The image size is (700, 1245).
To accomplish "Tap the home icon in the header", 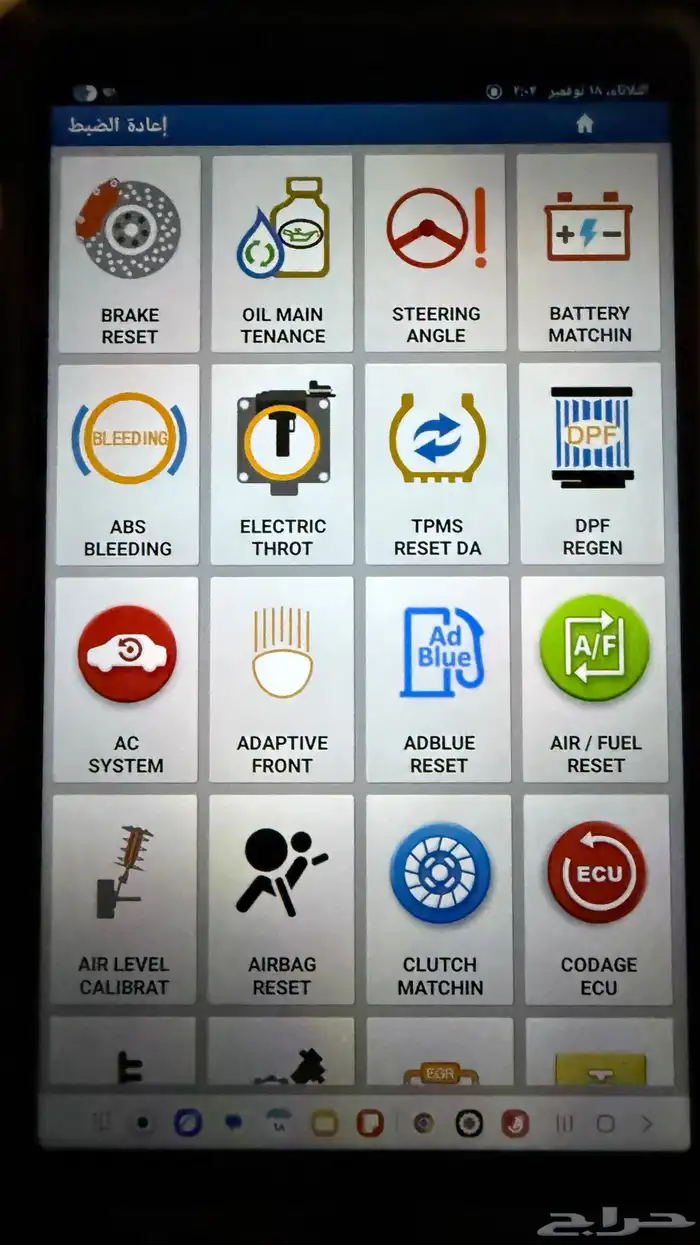I will 585,124.
